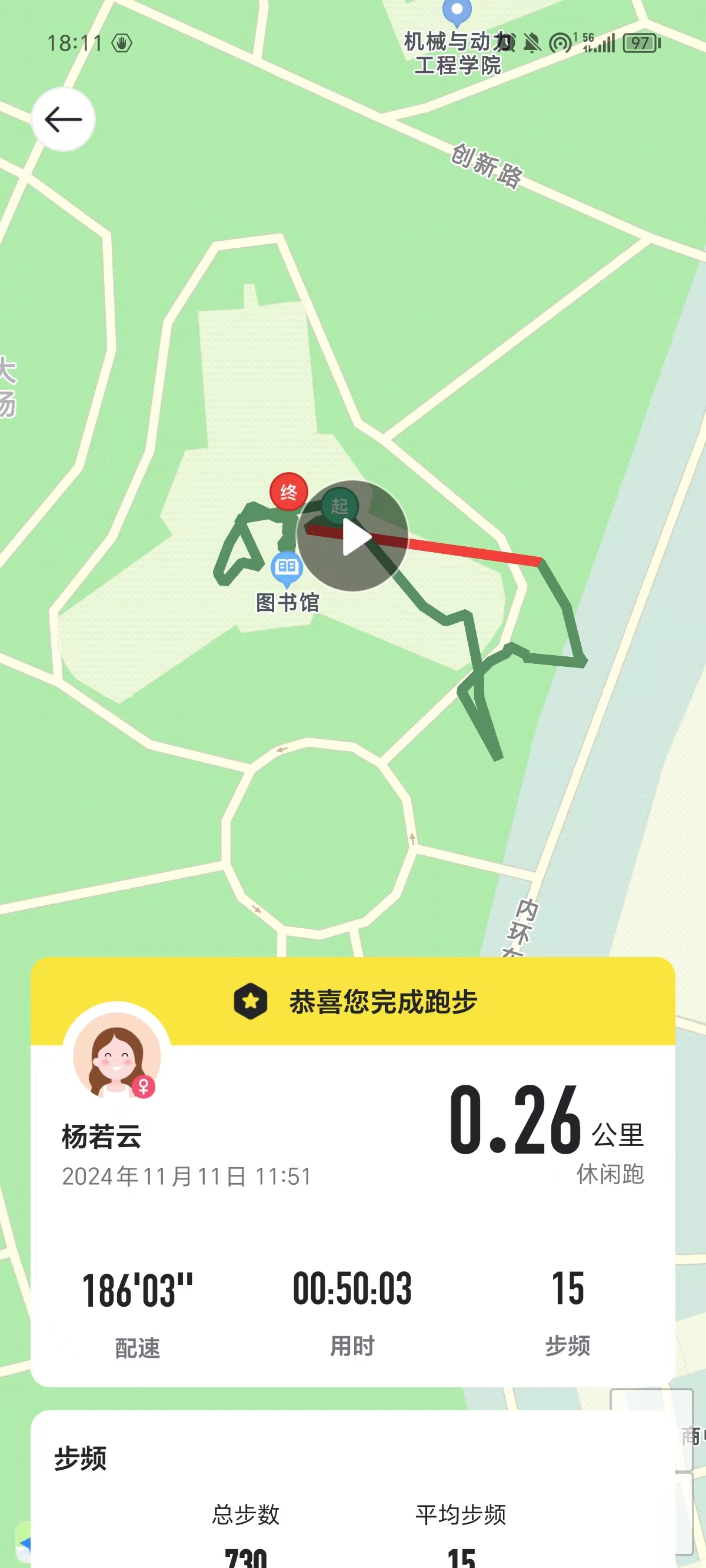Viewport: 706px width, 1568px height.
Task: Go back using the arrow button
Action: pyautogui.click(x=64, y=119)
